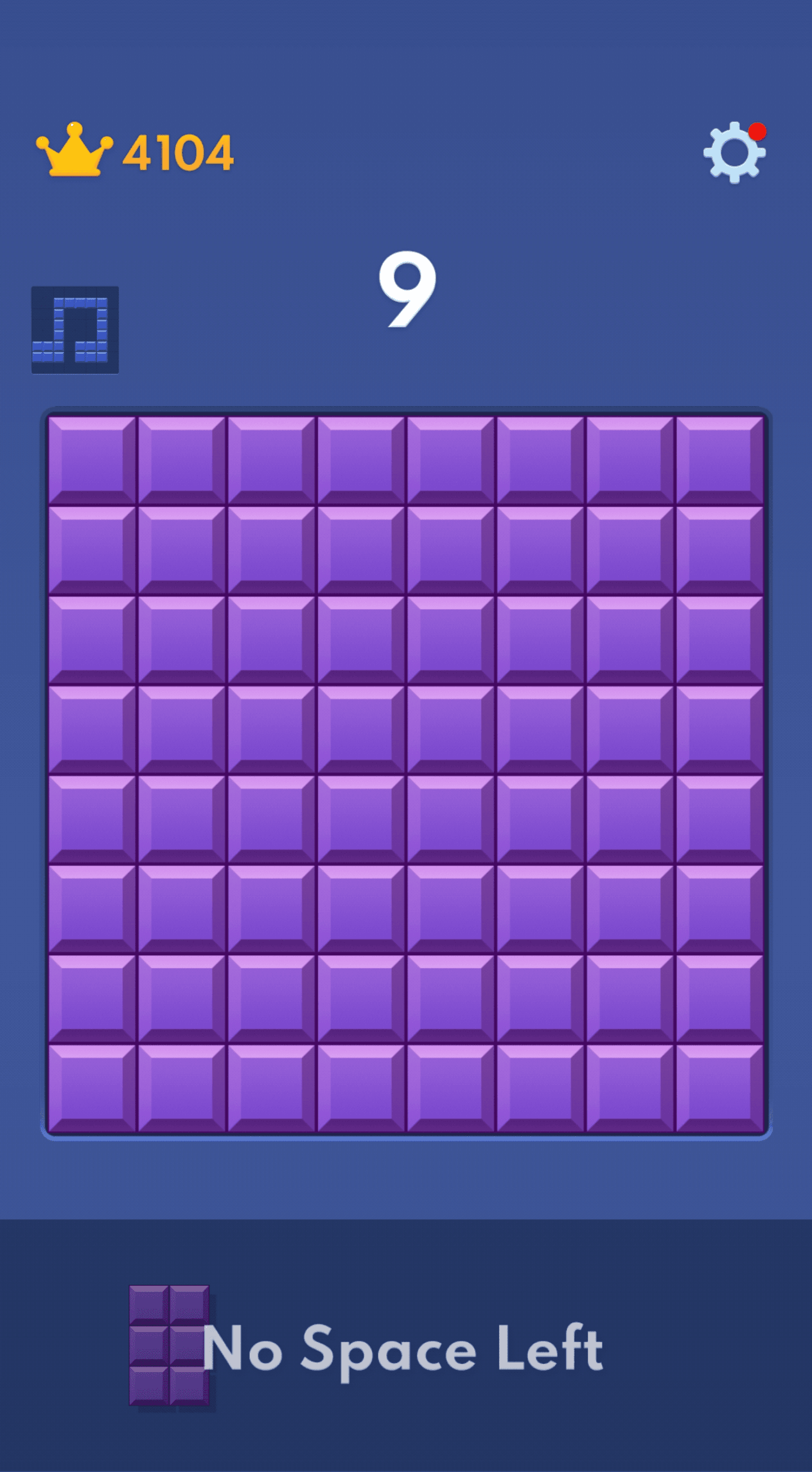Tap the blue block pattern thumbnail
This screenshot has height=1472, width=812.
click(75, 329)
